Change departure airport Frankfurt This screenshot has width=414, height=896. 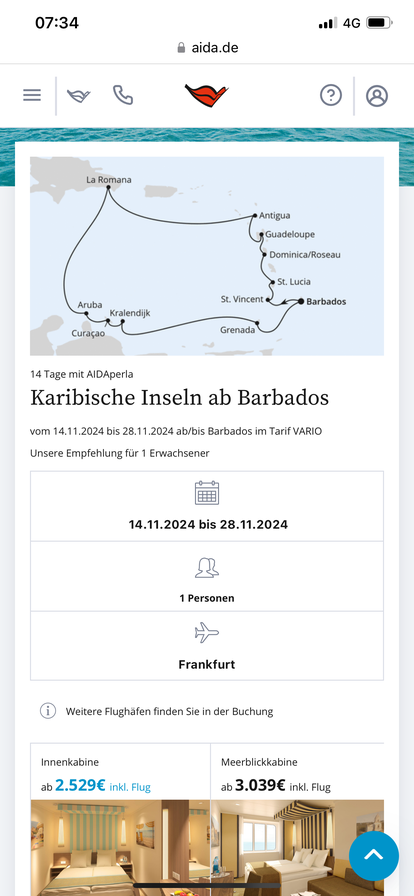coord(207,646)
